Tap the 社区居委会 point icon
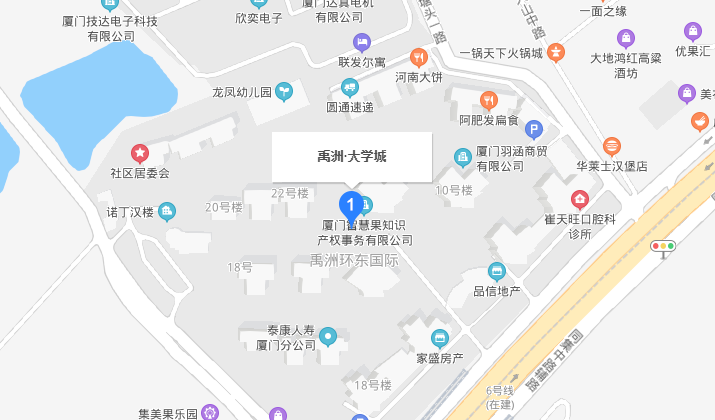Viewport: 715px width, 420px height. [140, 153]
